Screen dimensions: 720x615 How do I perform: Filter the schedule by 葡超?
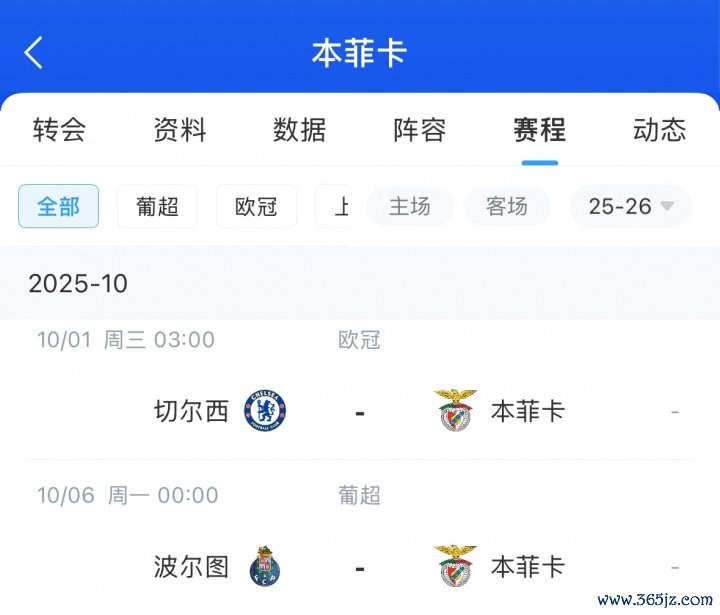tap(157, 207)
